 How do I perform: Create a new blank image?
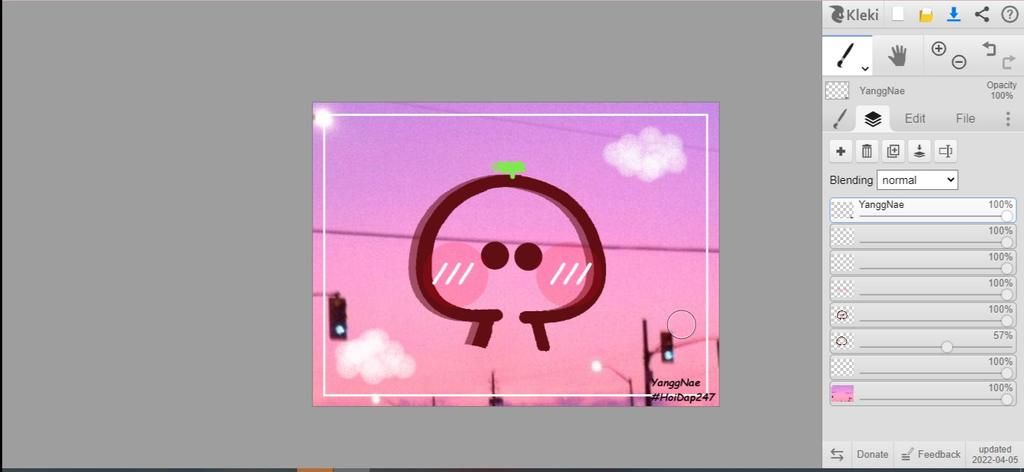coord(898,14)
